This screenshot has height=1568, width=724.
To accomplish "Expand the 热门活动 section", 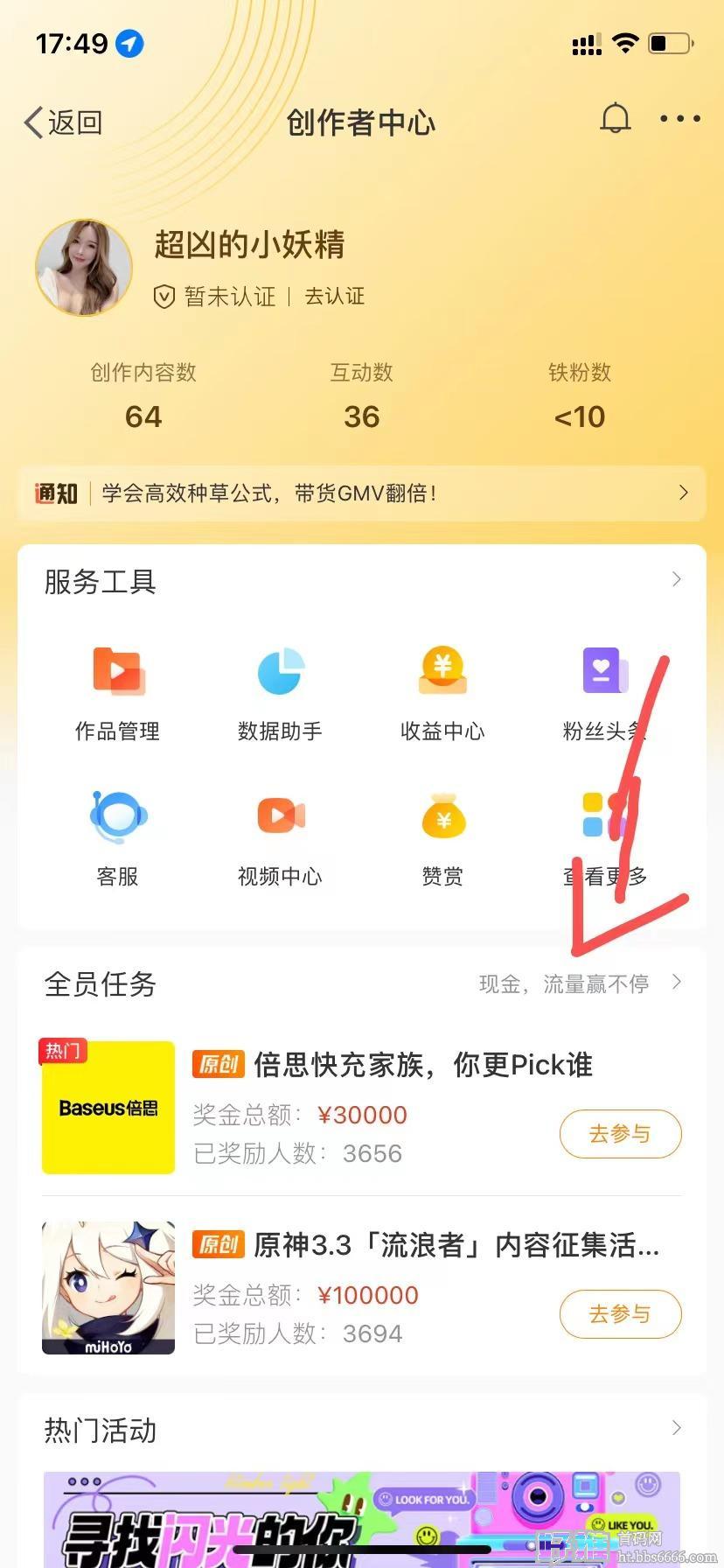I will click(x=676, y=1428).
